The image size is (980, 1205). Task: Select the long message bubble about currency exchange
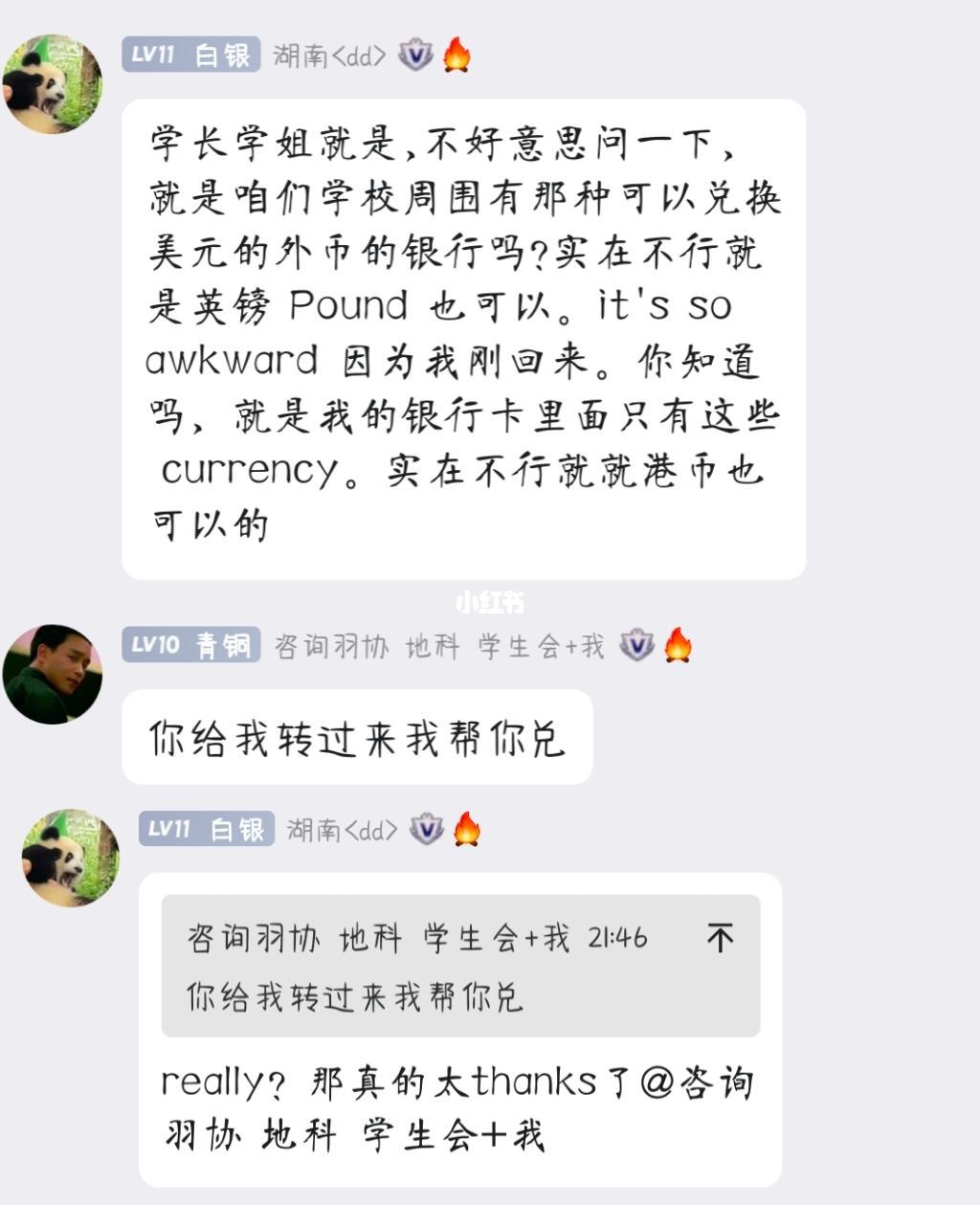pyautogui.click(x=464, y=335)
